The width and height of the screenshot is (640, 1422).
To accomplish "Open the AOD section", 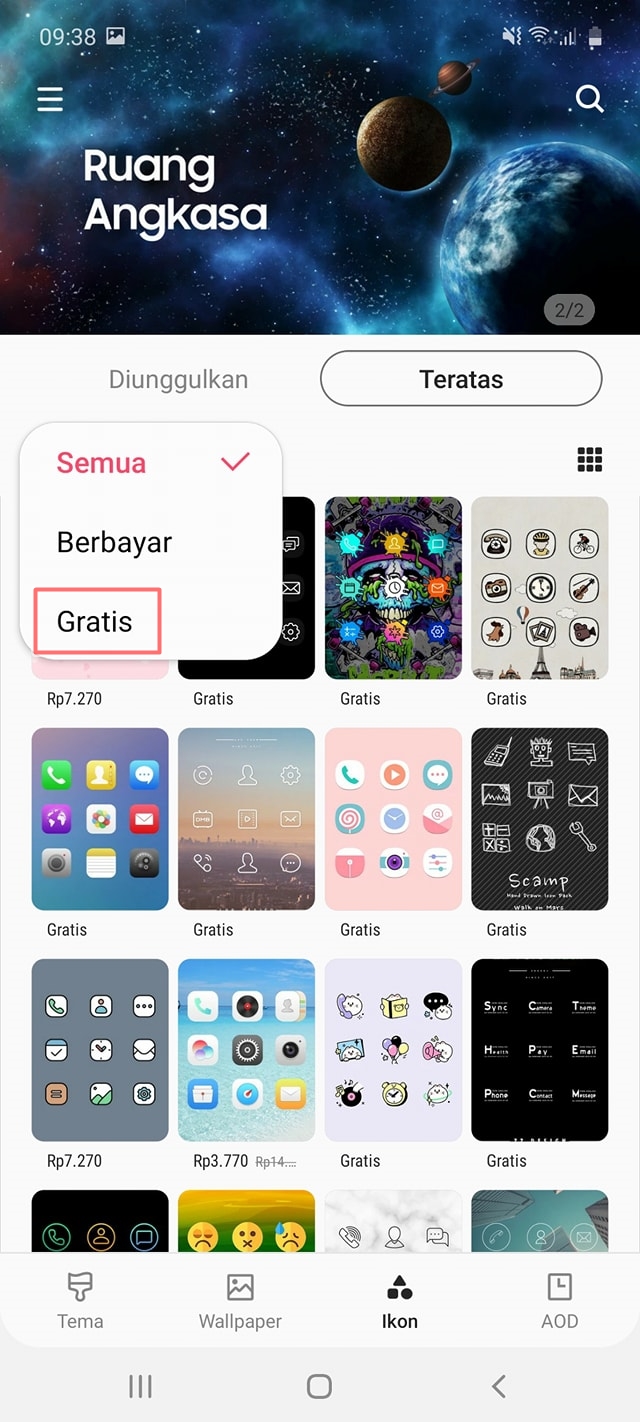I will pyautogui.click(x=559, y=1300).
